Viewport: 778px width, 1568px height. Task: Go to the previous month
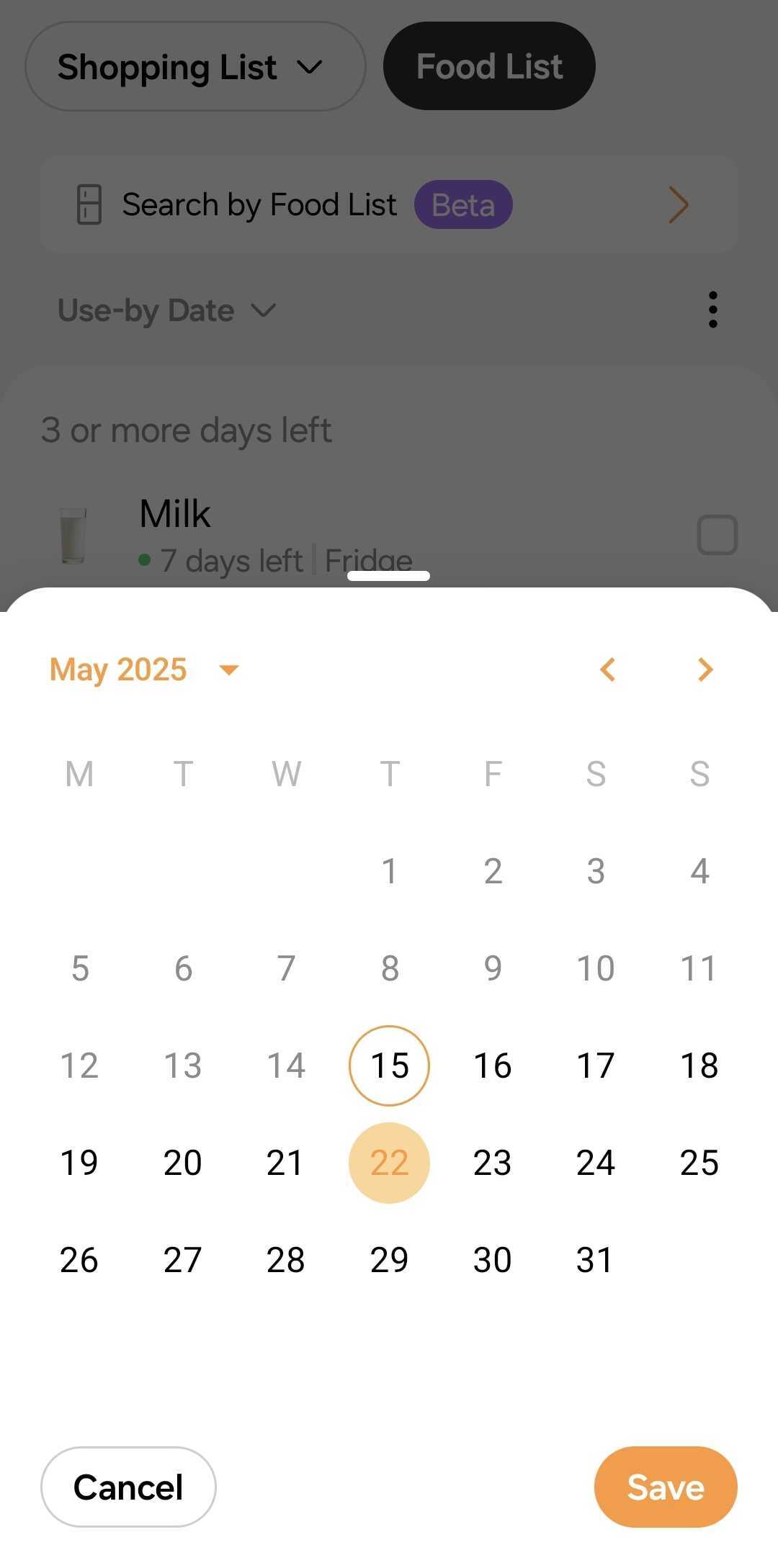pyautogui.click(x=607, y=670)
